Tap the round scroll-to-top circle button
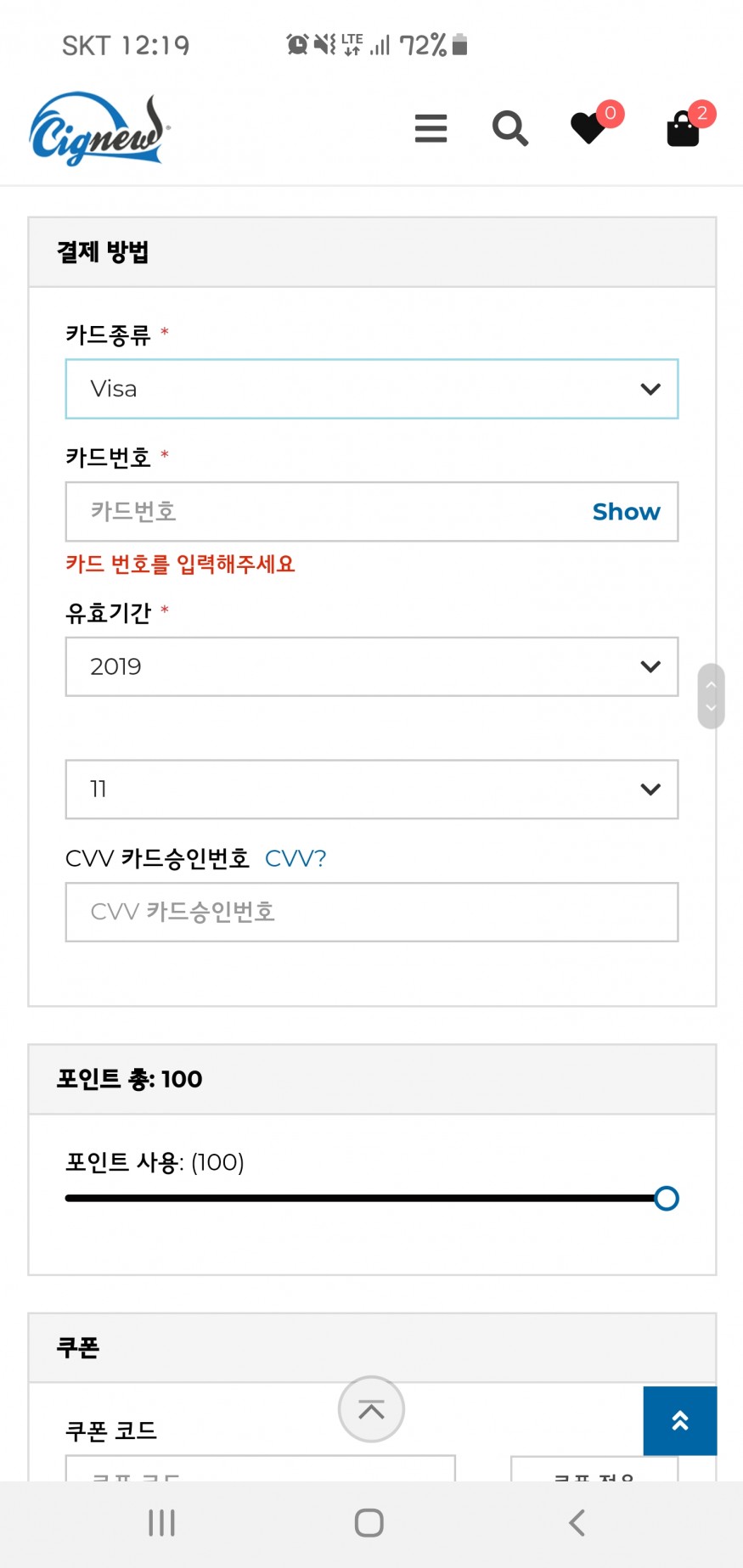This screenshot has height=1568, width=743. point(371,1409)
